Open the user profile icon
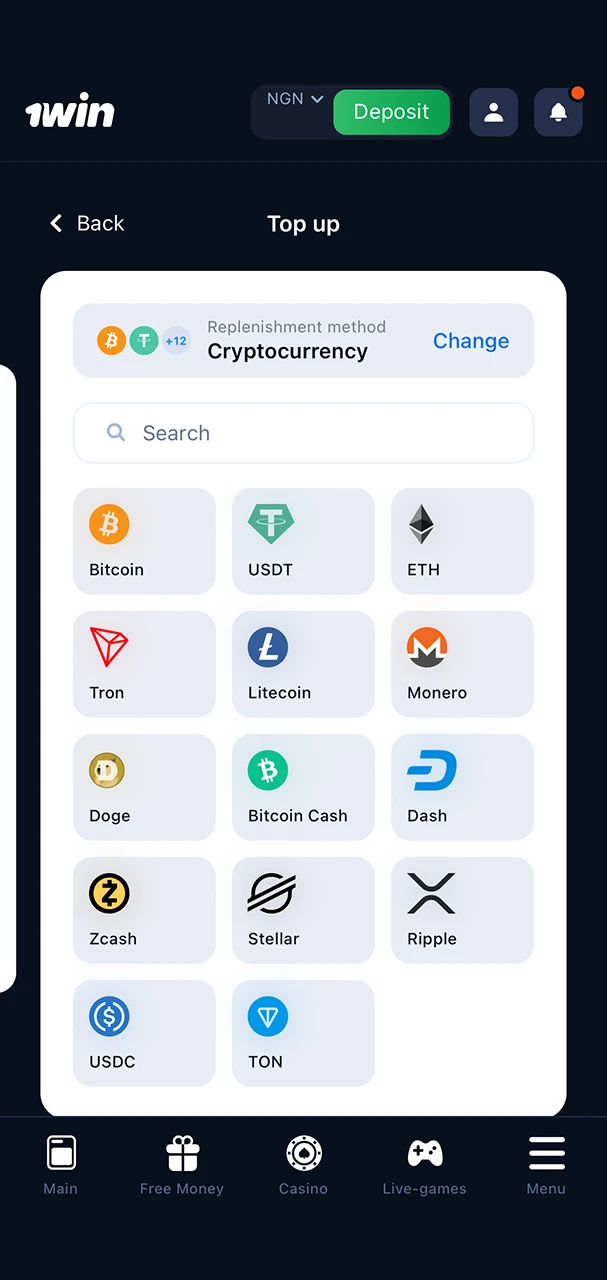607x1280 pixels. 493,112
